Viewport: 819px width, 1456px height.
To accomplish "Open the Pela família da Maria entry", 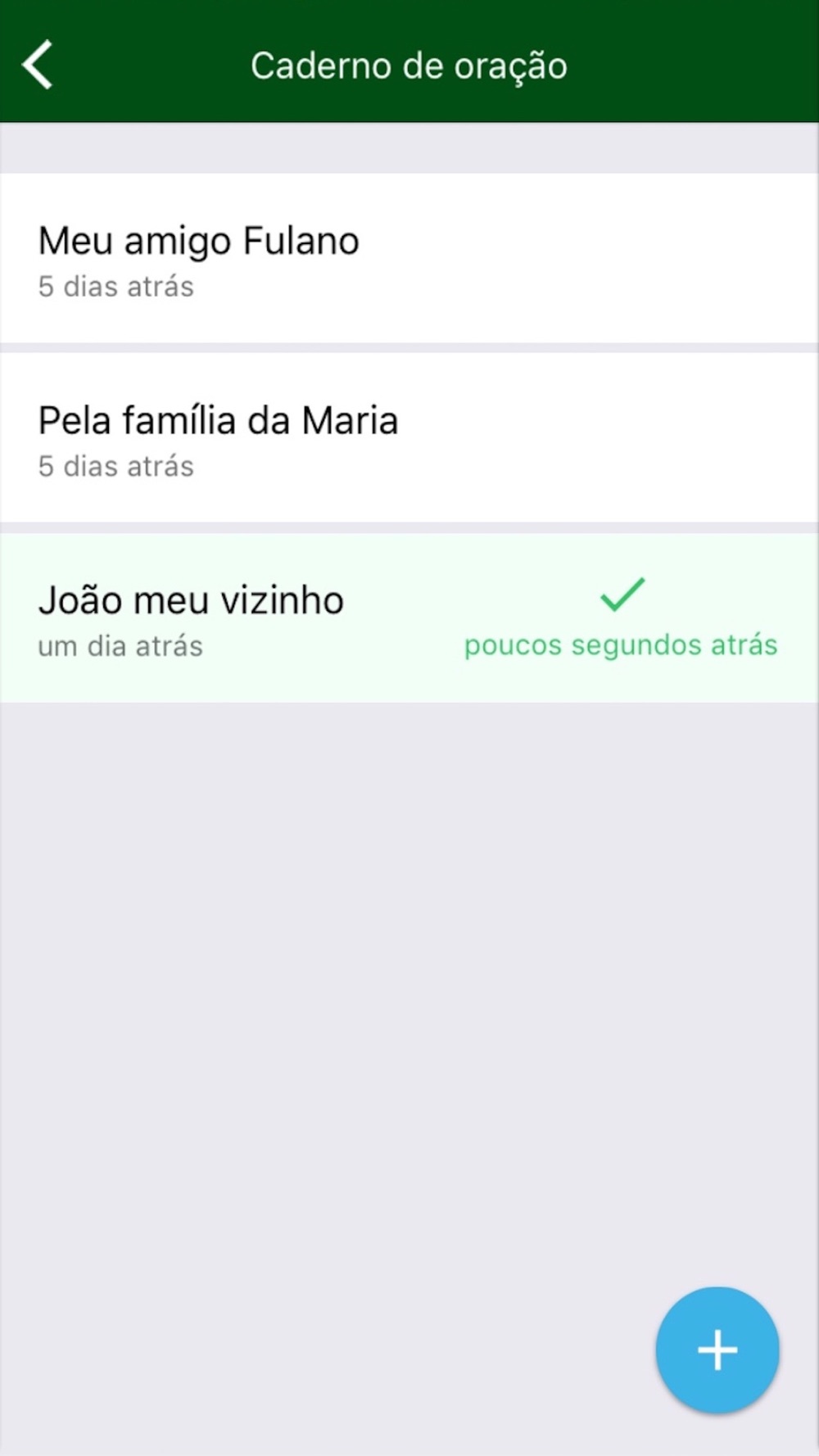I will [x=409, y=438].
